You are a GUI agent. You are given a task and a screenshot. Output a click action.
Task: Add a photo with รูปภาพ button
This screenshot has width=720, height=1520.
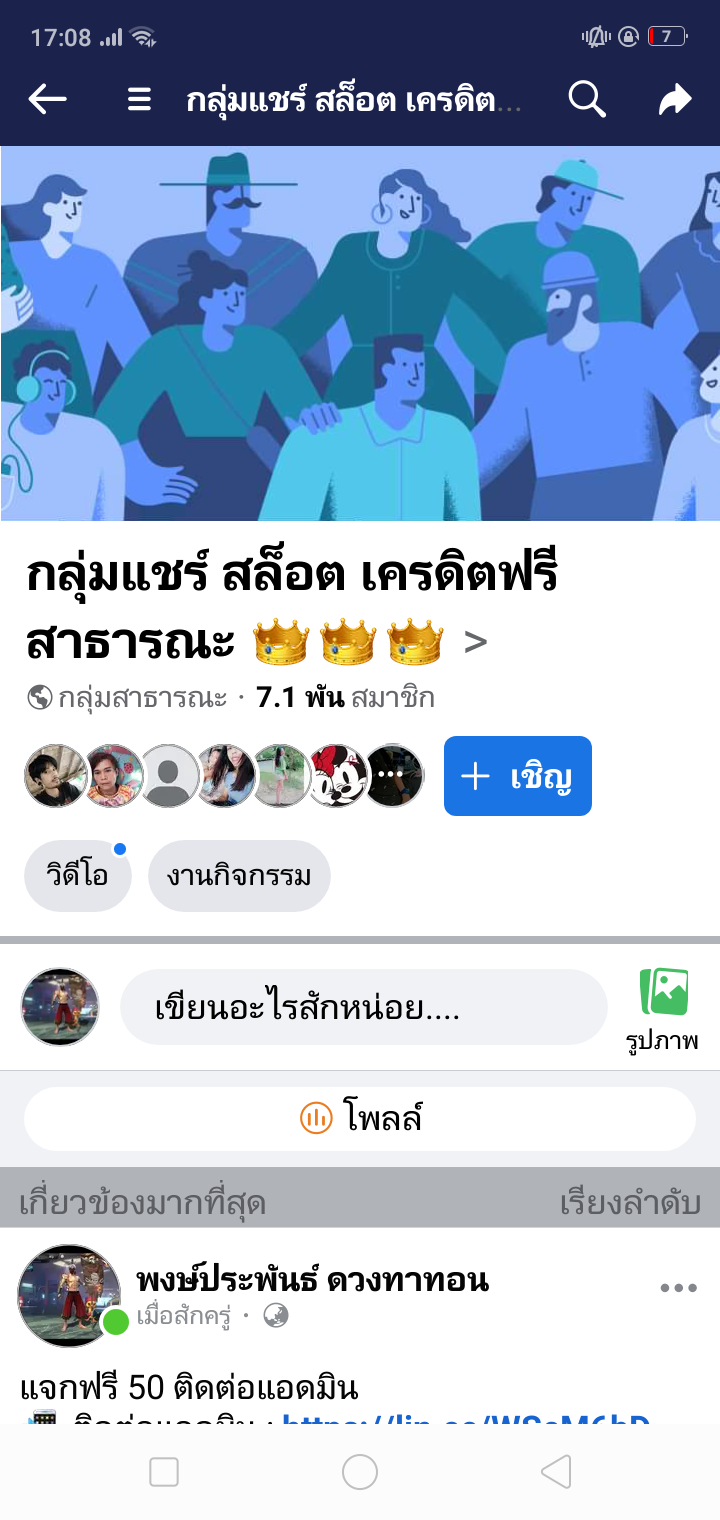click(664, 1008)
